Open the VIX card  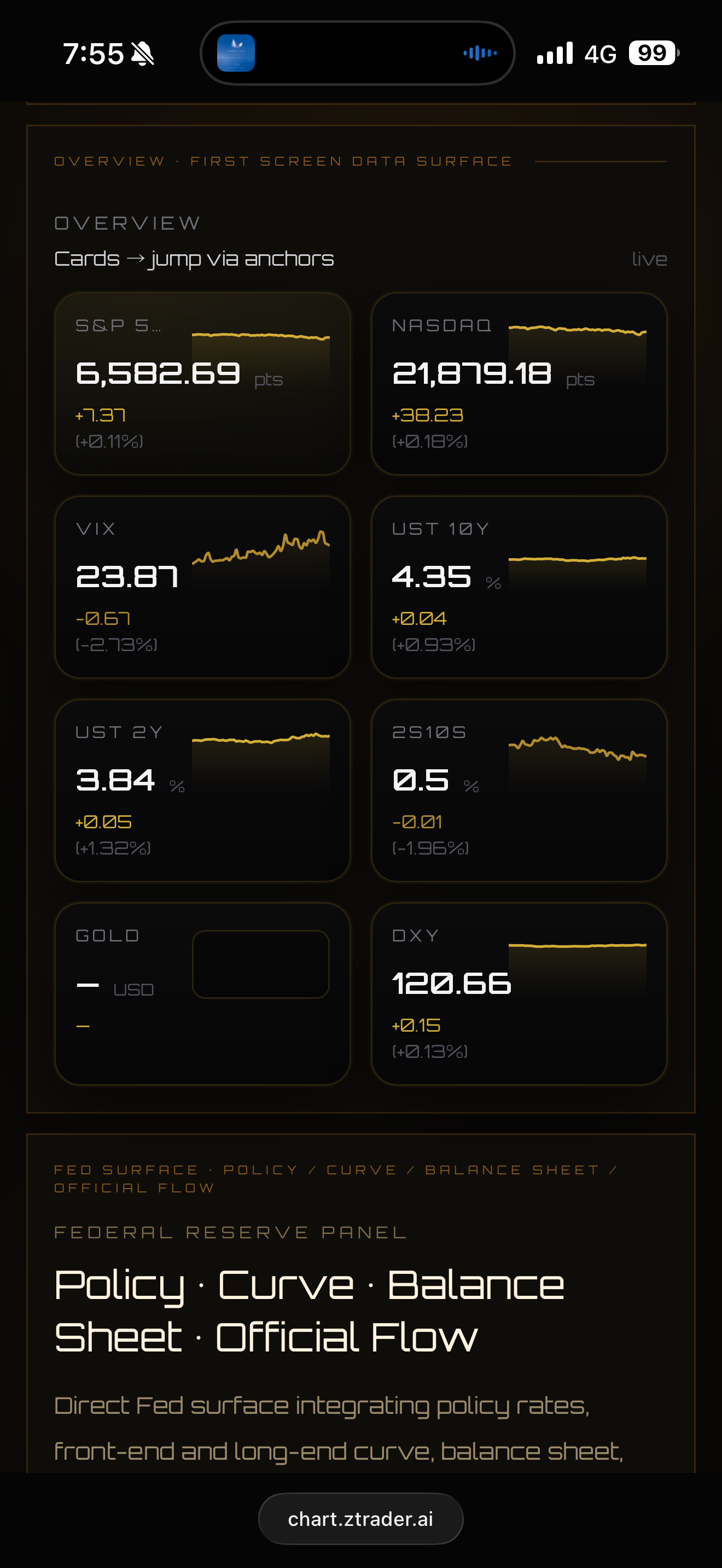coord(202,587)
